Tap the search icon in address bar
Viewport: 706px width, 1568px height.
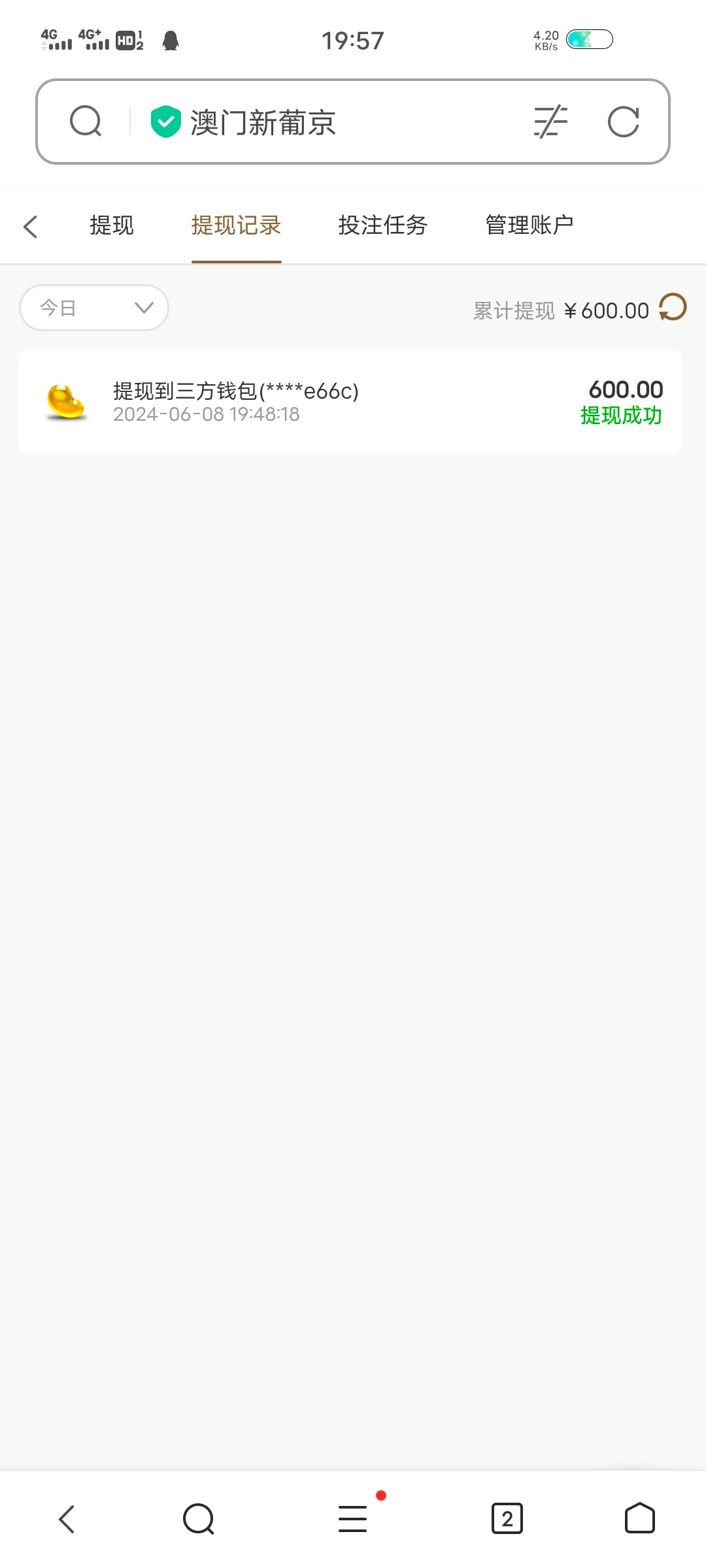point(86,122)
